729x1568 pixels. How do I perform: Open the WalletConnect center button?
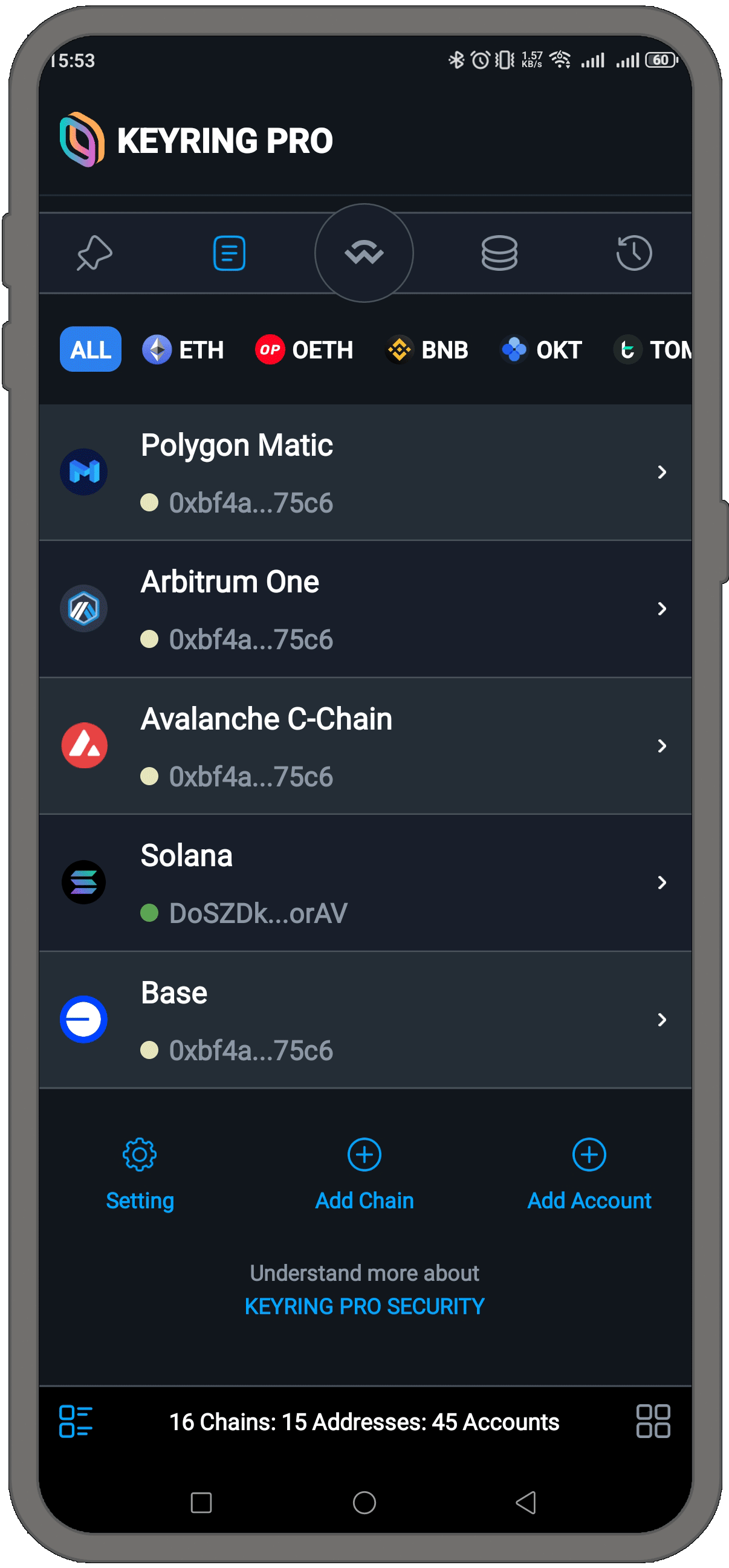(364, 253)
